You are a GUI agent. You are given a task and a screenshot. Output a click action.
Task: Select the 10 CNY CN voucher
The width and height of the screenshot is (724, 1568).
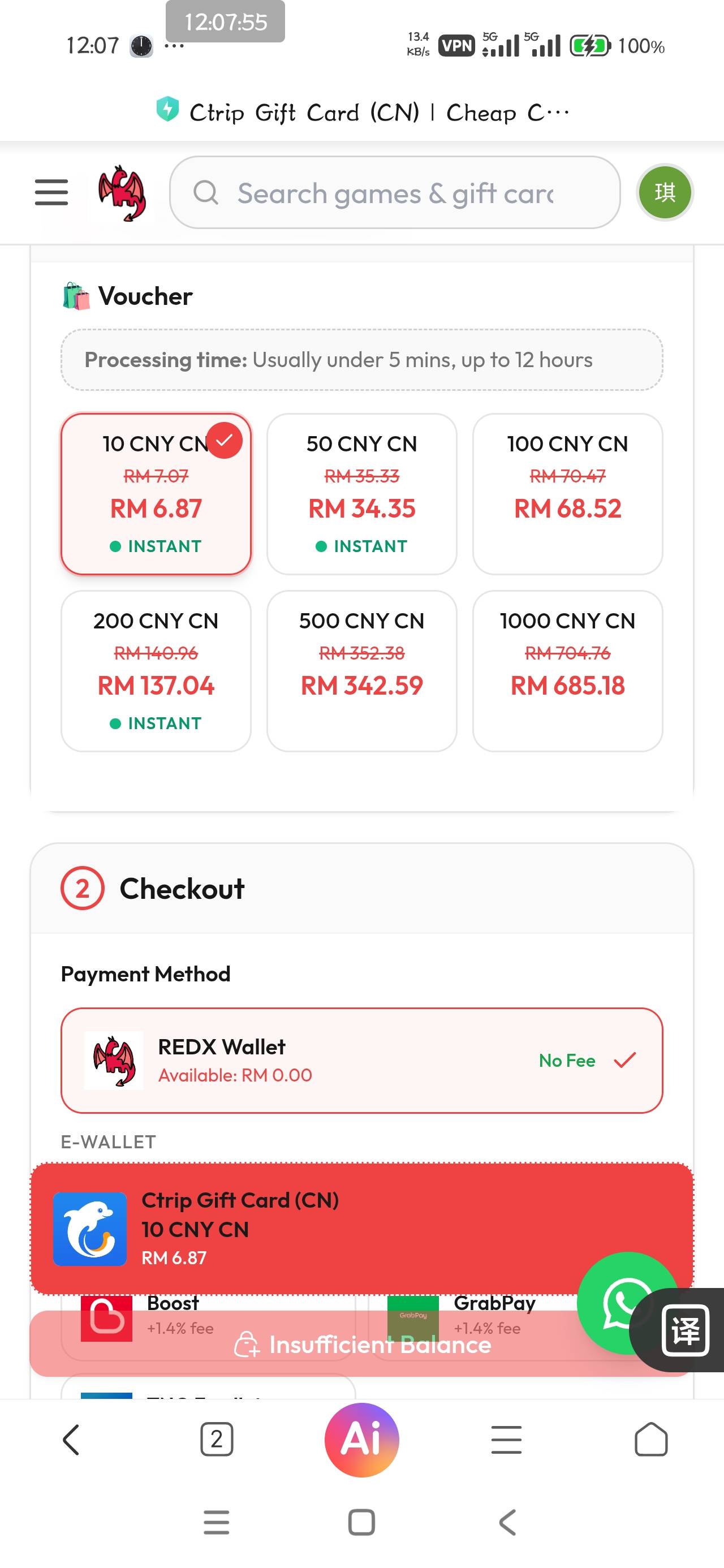156,494
